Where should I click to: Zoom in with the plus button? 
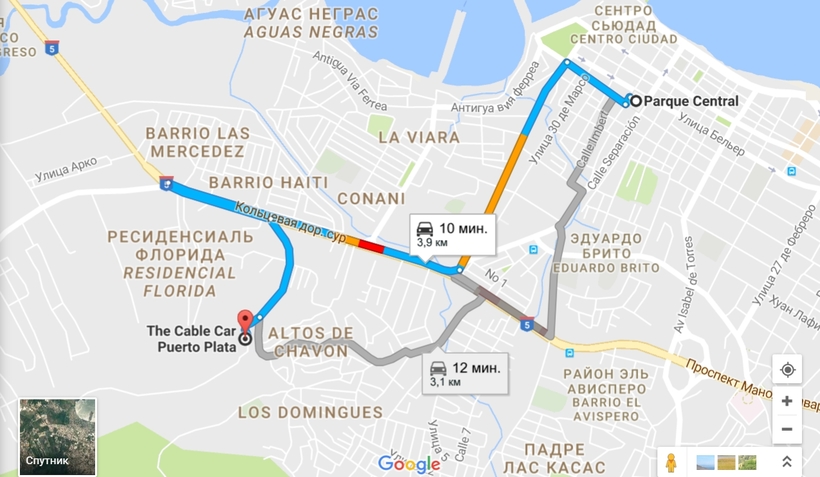(787, 401)
